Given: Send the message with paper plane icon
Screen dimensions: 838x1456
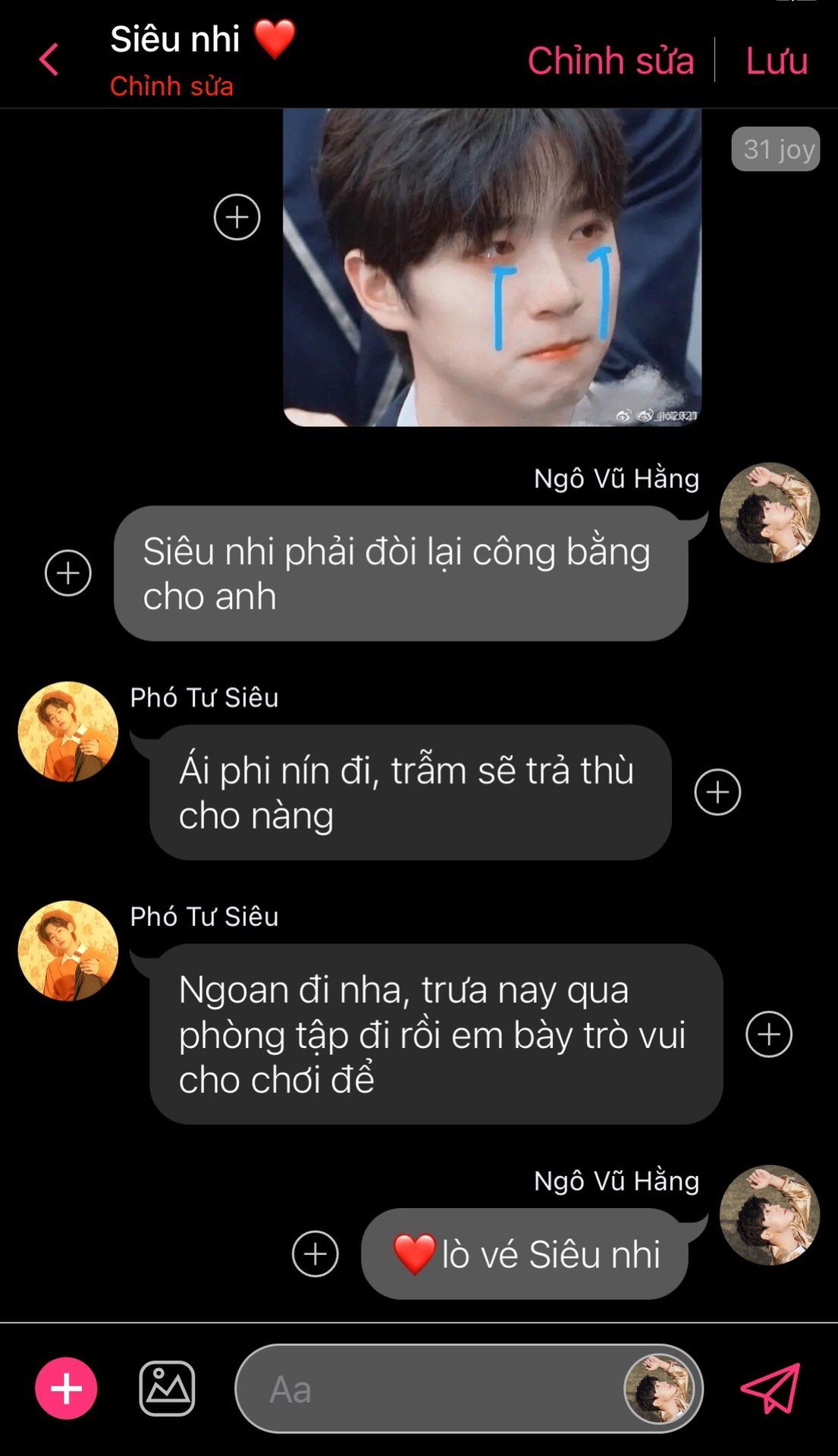Looking at the screenshot, I should pos(771,1389).
